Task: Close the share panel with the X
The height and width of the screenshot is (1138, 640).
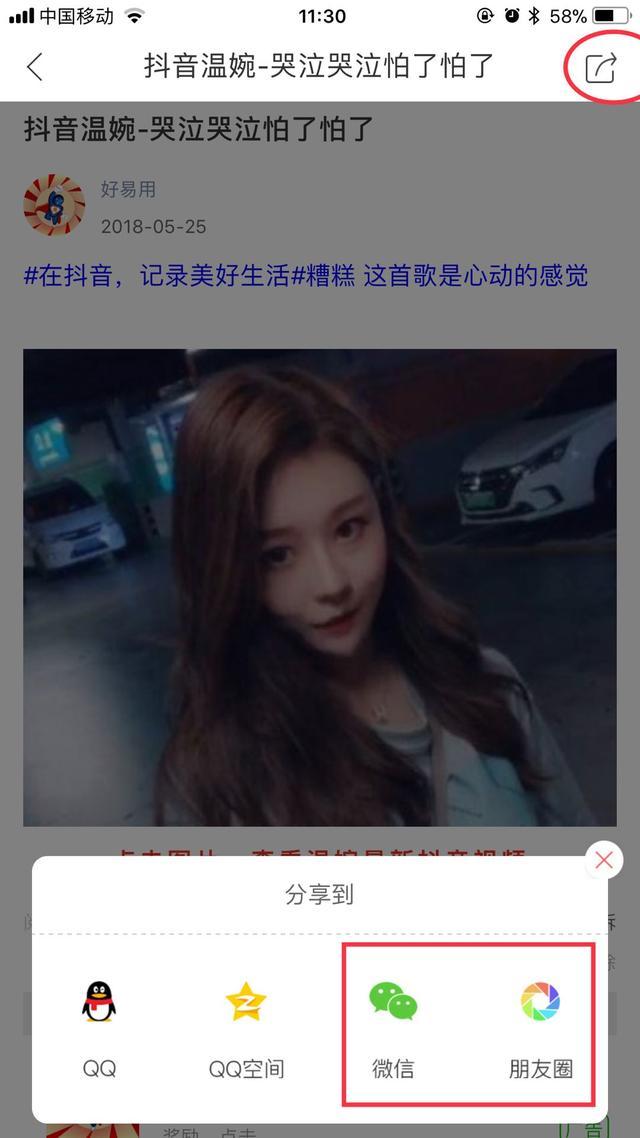Action: [603, 860]
